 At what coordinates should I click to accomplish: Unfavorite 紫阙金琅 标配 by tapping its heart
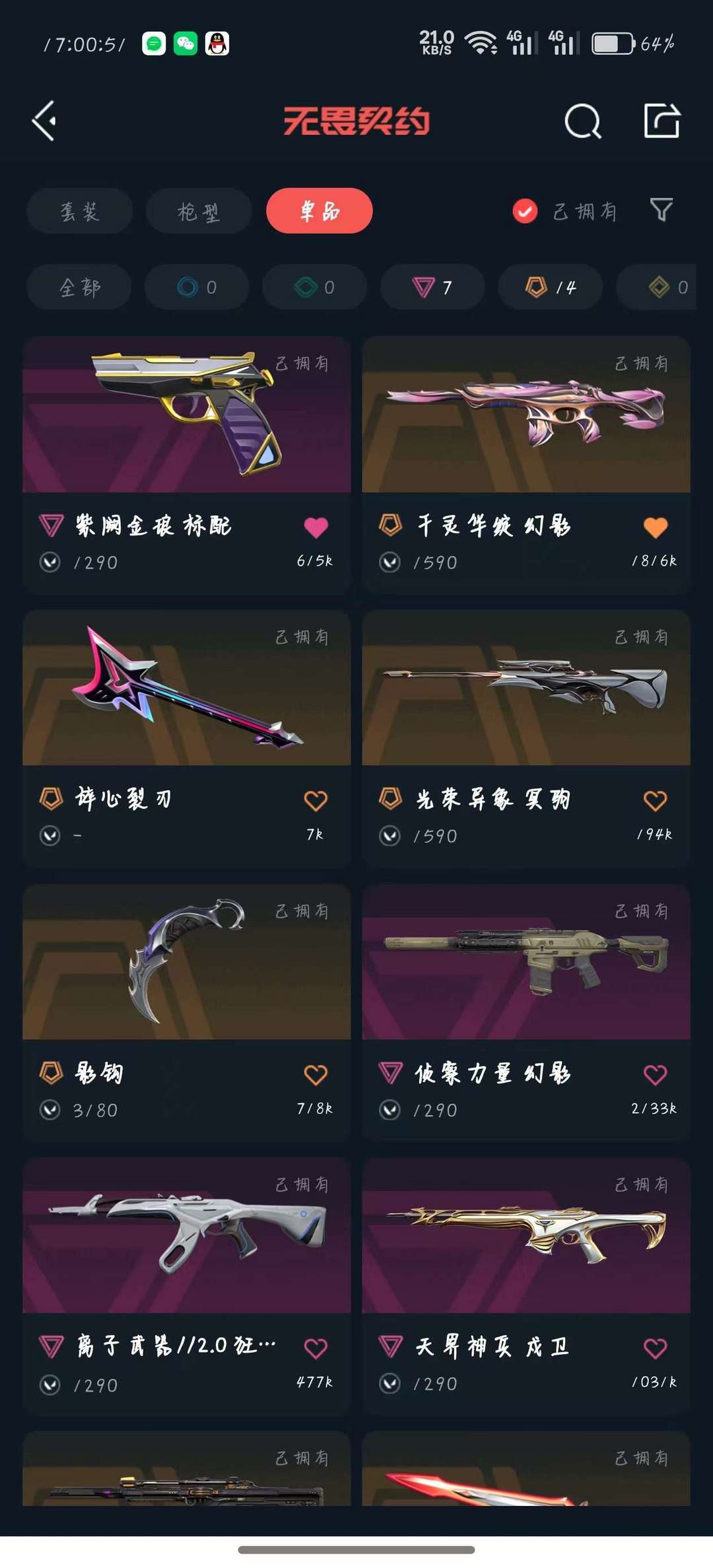point(316,526)
